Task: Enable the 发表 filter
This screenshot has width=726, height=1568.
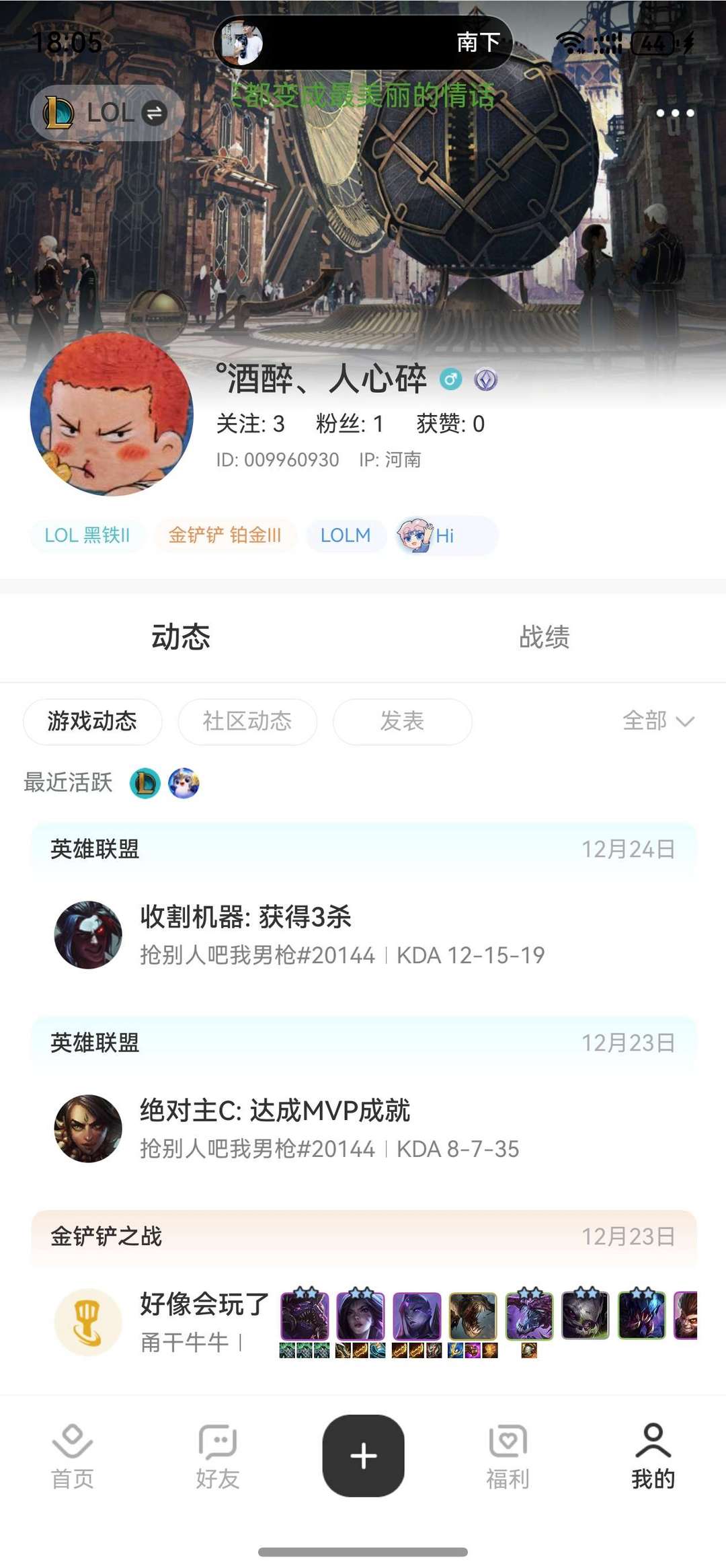Action: coord(401,721)
